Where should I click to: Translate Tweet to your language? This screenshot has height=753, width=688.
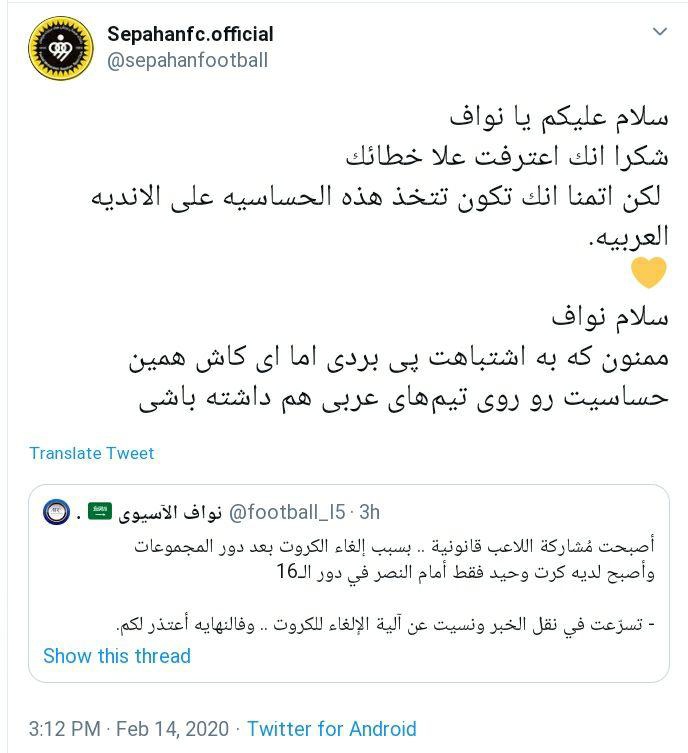coord(92,453)
